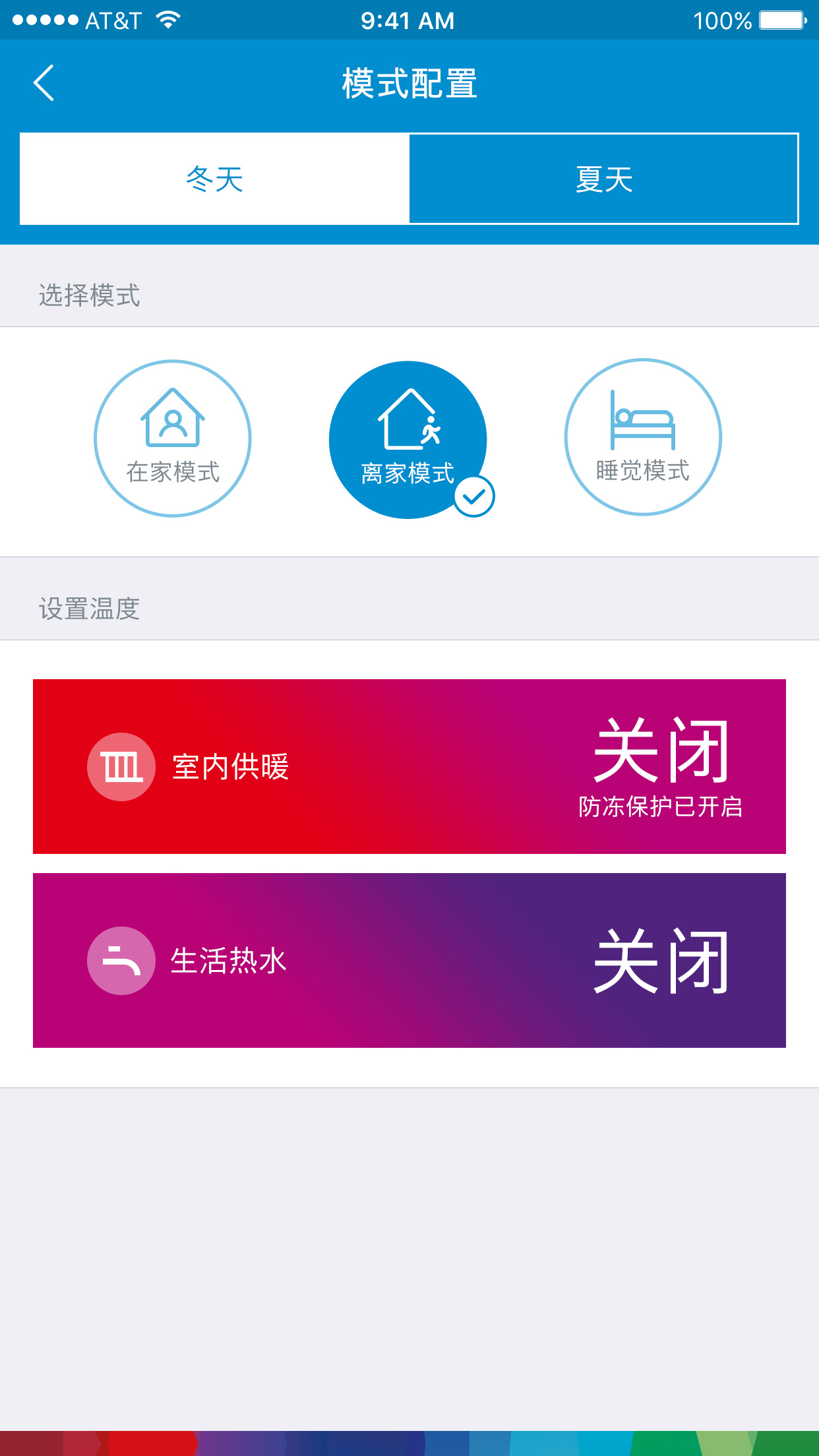Choose 睡觉模式
Image resolution: width=819 pixels, height=1456 pixels.
point(643,437)
